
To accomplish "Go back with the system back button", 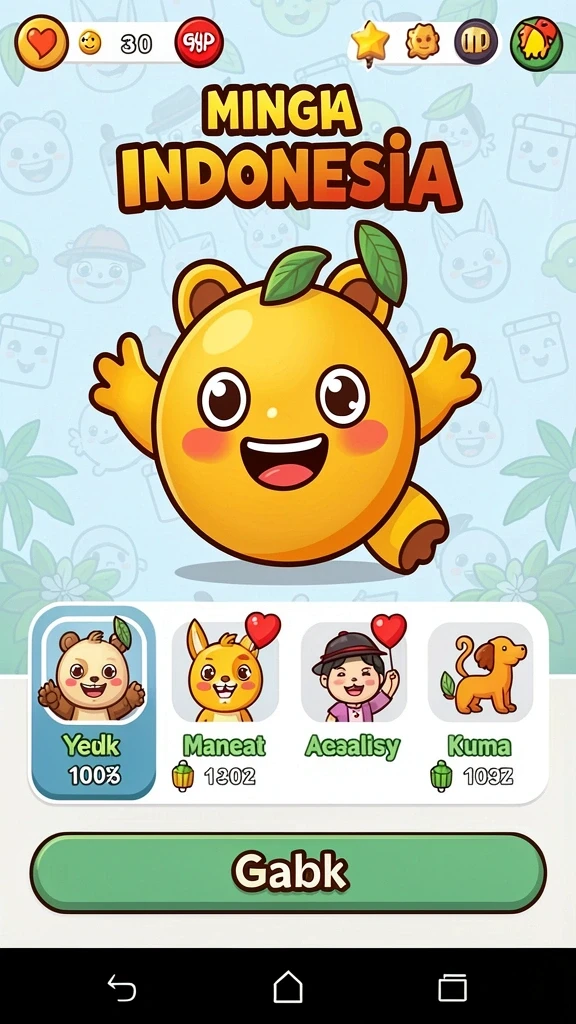I will click(x=122, y=987).
